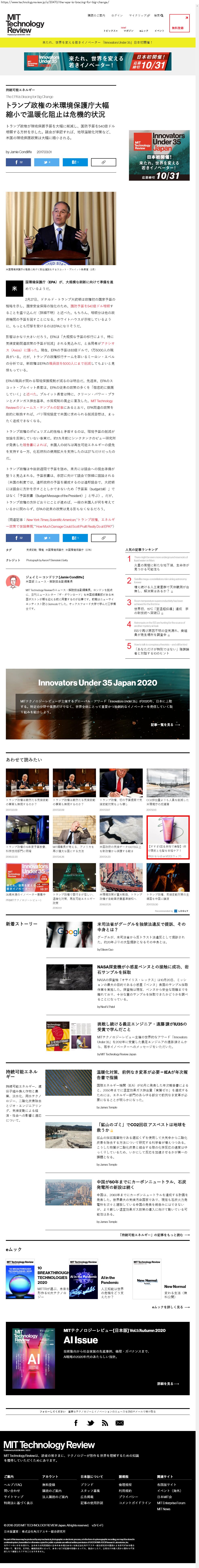The height and width of the screenshot is (1568, 199).
Task: Open the ログイン link in the header
Action: (x=117, y=15)
